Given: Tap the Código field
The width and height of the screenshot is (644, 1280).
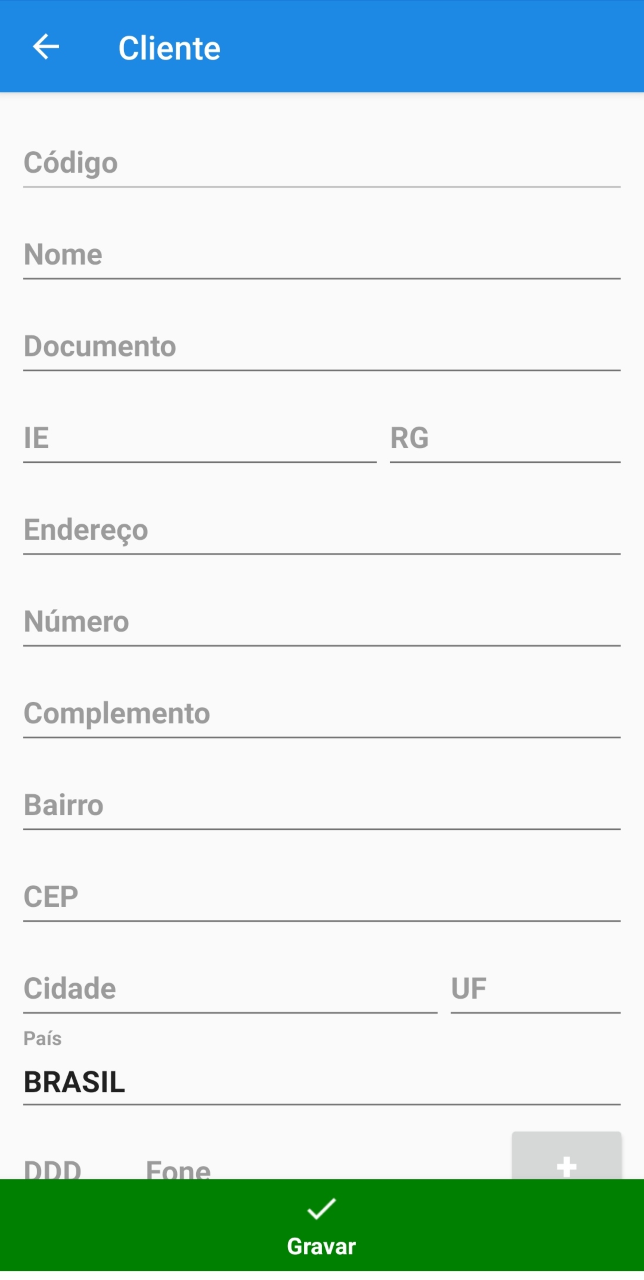Looking at the screenshot, I should click(x=321, y=163).
